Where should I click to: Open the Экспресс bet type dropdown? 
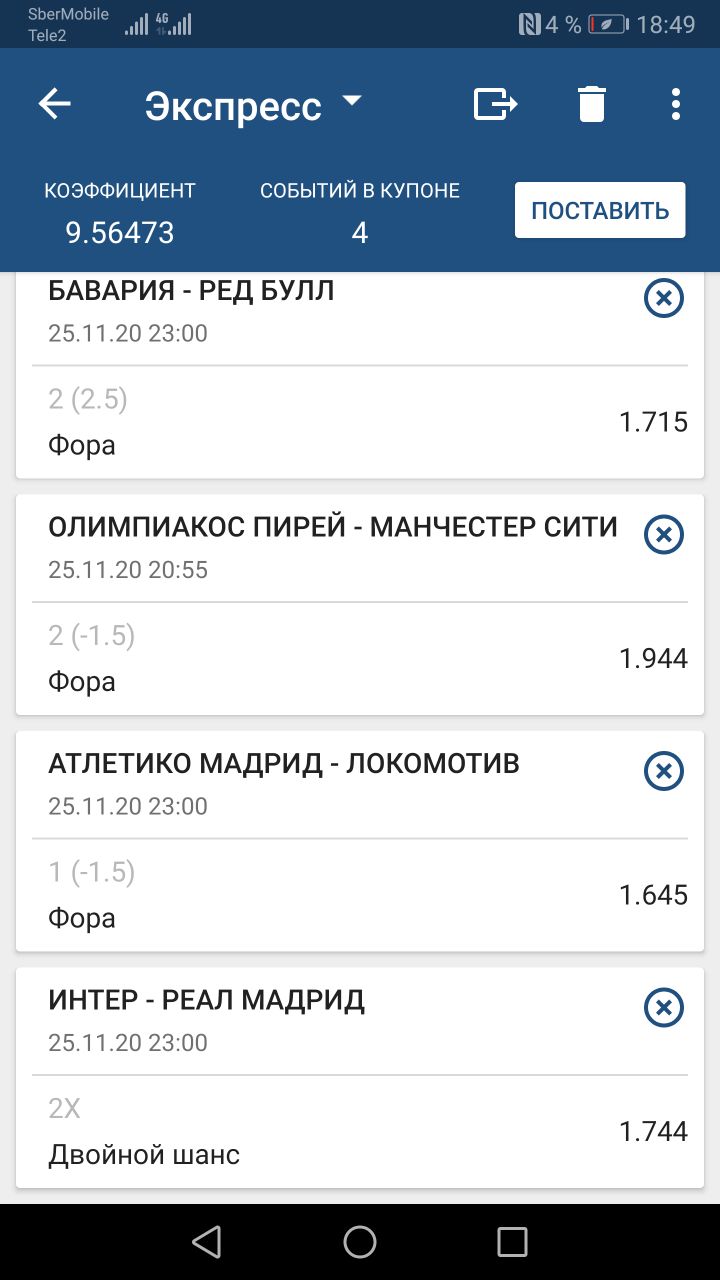[253, 106]
